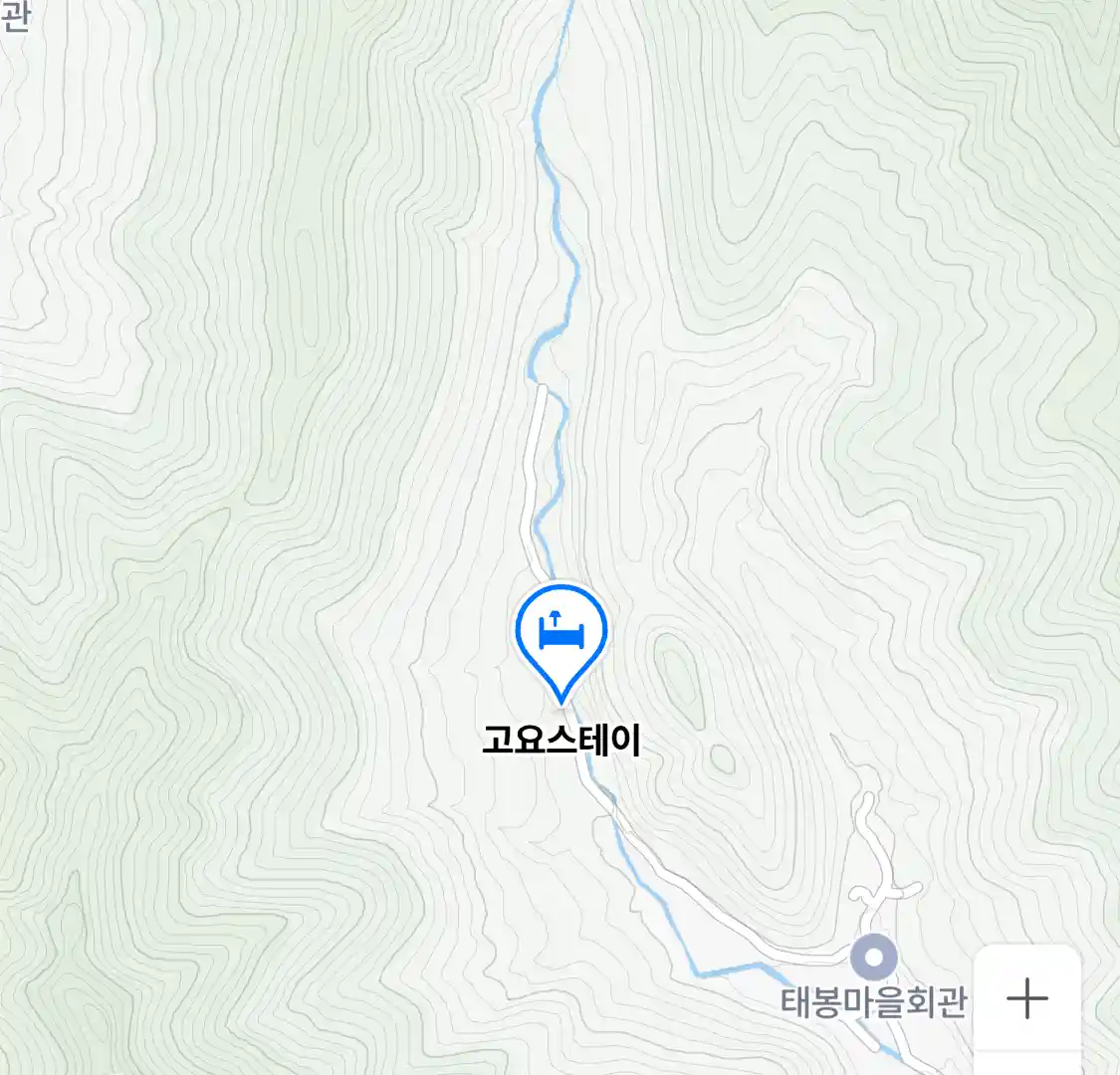The height and width of the screenshot is (1075, 1120).
Task: Tap the 고요스테이 lodging map pin
Action: tap(560, 634)
